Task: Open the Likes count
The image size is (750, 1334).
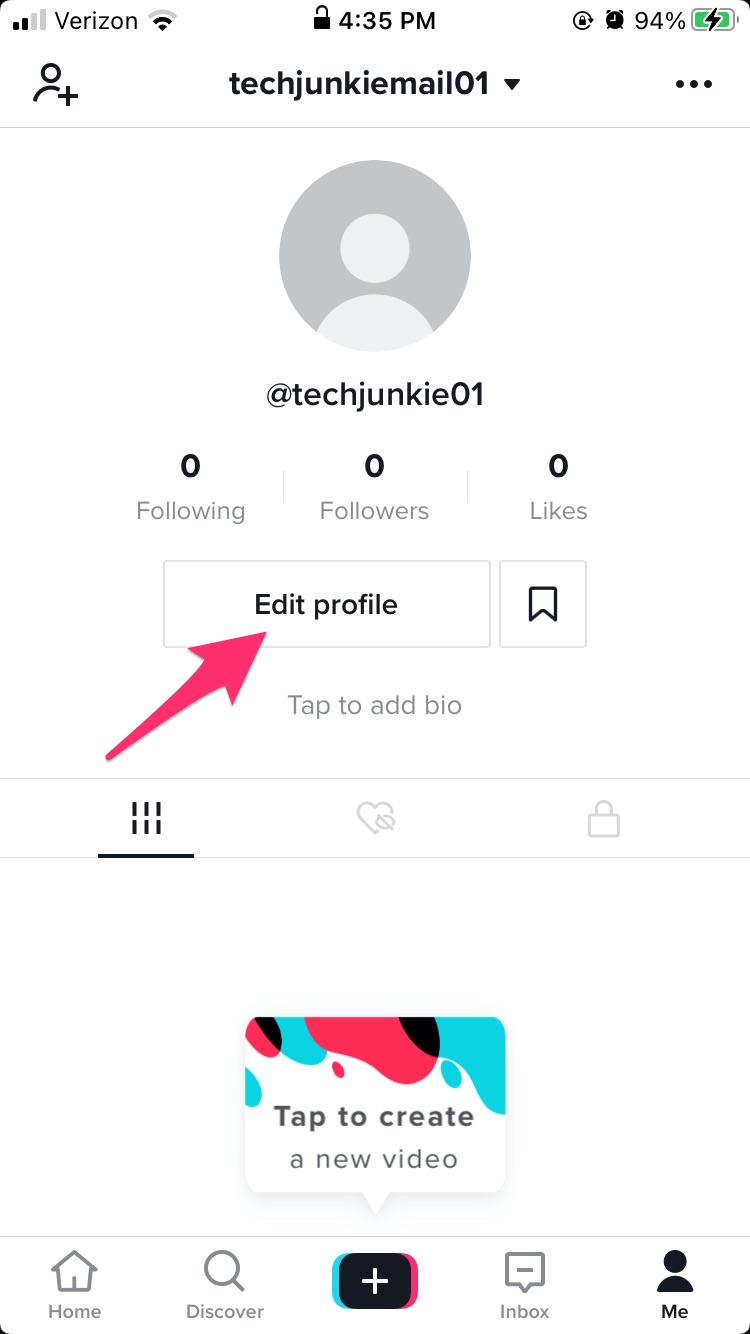Action: tap(558, 487)
